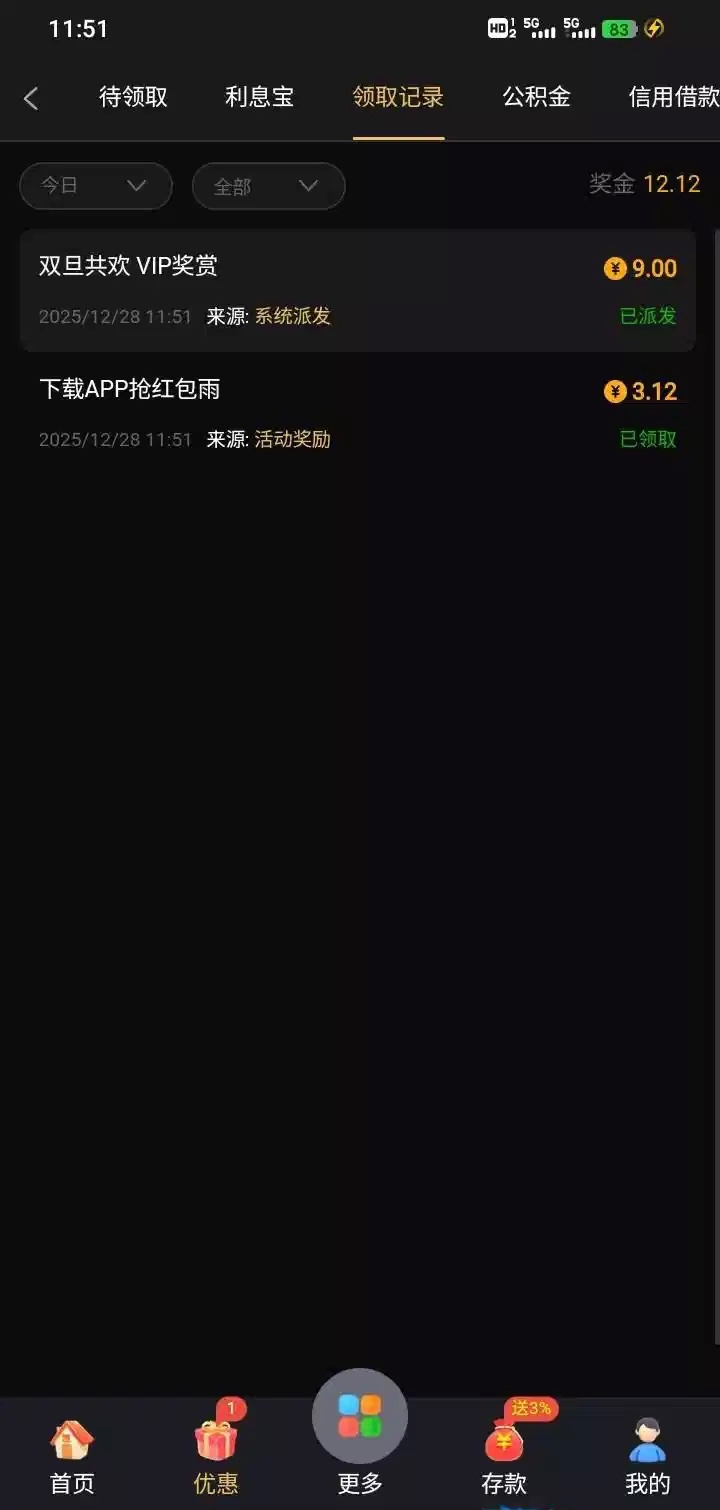This screenshot has height=1510, width=720.
Task: Select the 领取记录 tab
Action: tap(398, 97)
